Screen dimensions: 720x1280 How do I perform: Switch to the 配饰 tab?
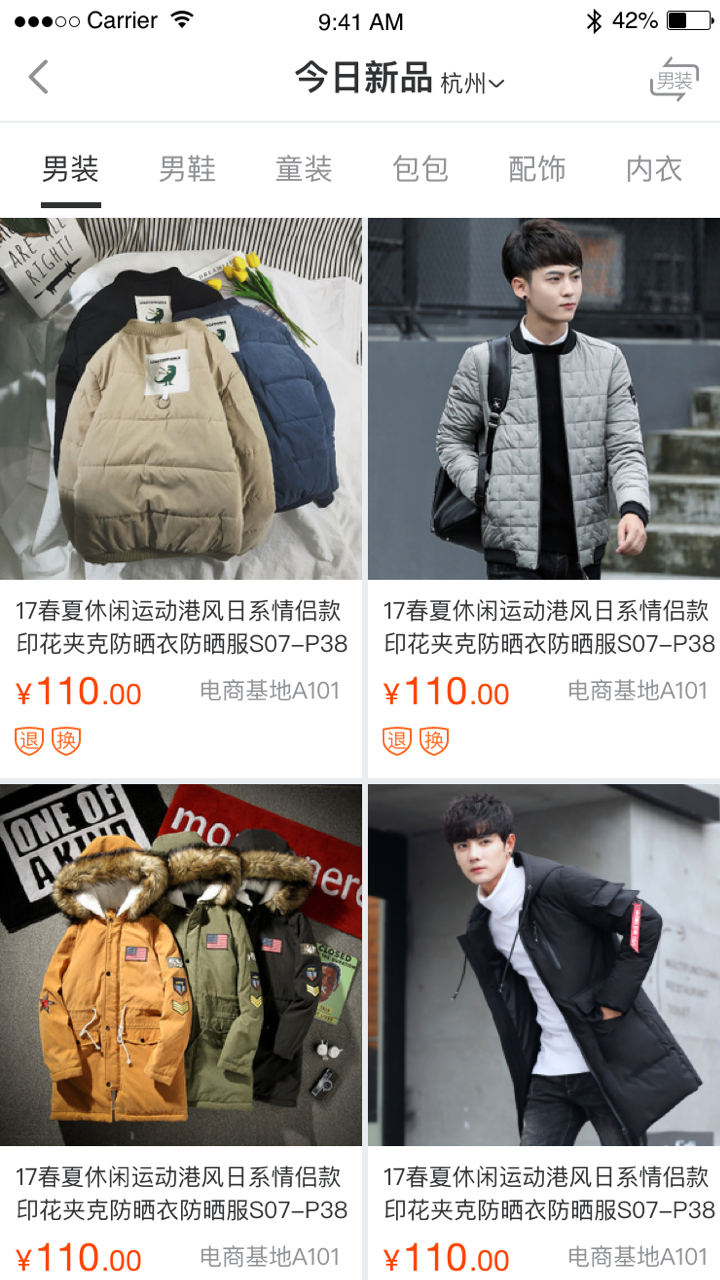(x=537, y=169)
